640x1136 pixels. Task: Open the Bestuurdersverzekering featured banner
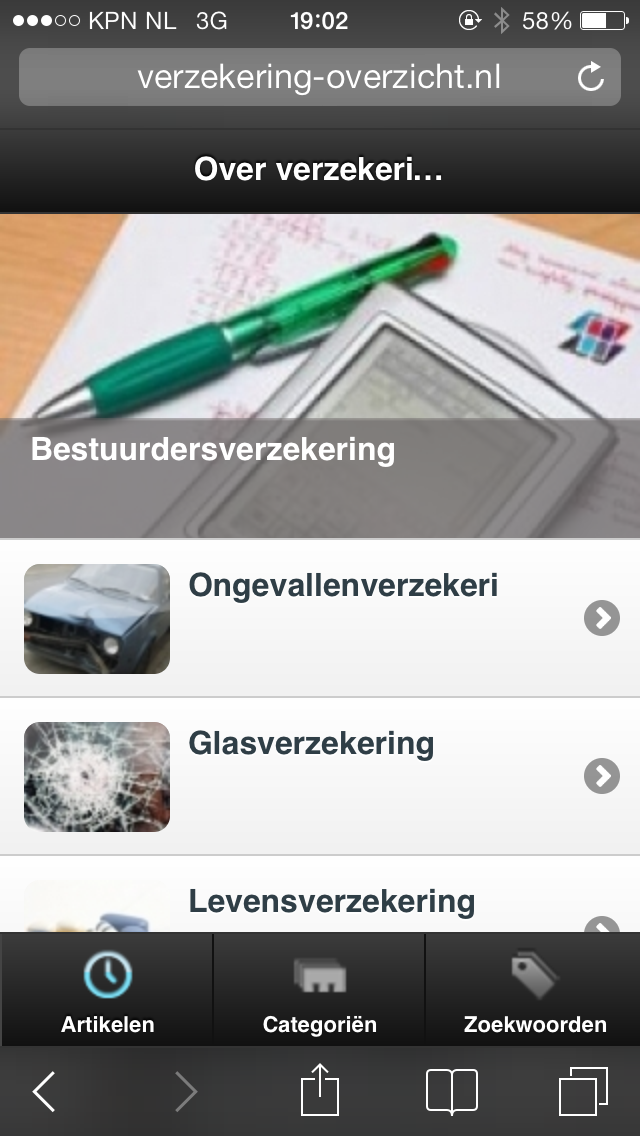tap(320, 376)
